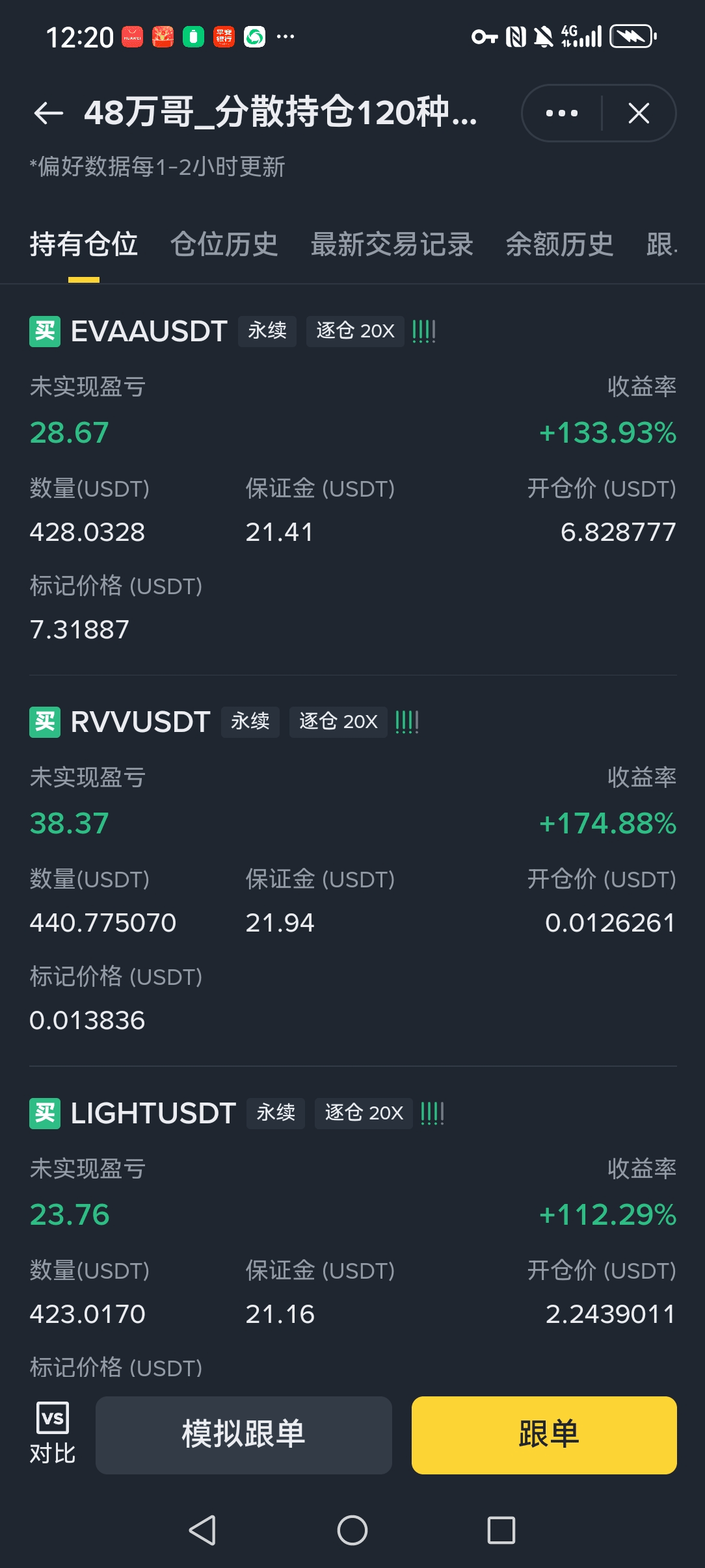The height and width of the screenshot is (1568, 705).
Task: View the 余额历史 tab
Action: pos(559,245)
